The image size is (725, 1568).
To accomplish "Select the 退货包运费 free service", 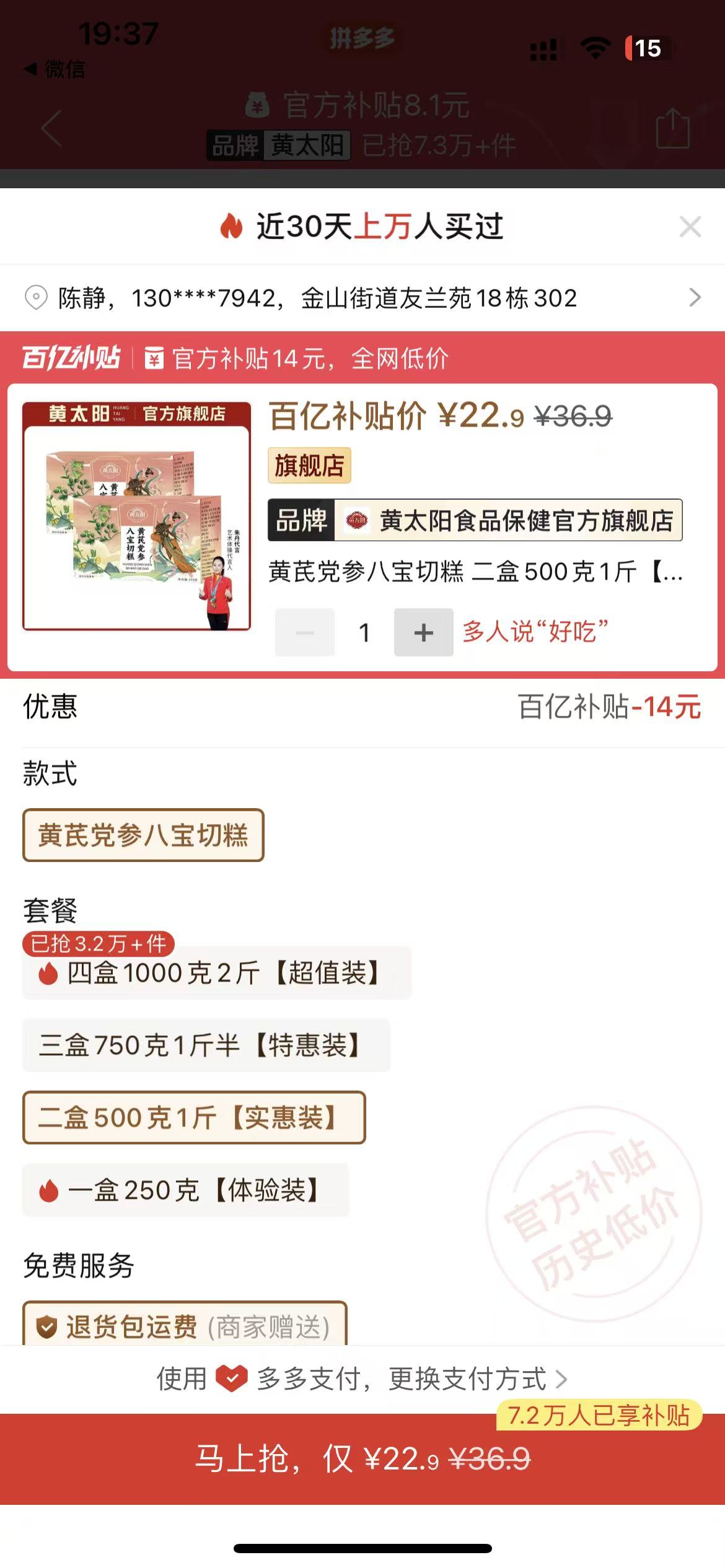I will pos(185,1326).
